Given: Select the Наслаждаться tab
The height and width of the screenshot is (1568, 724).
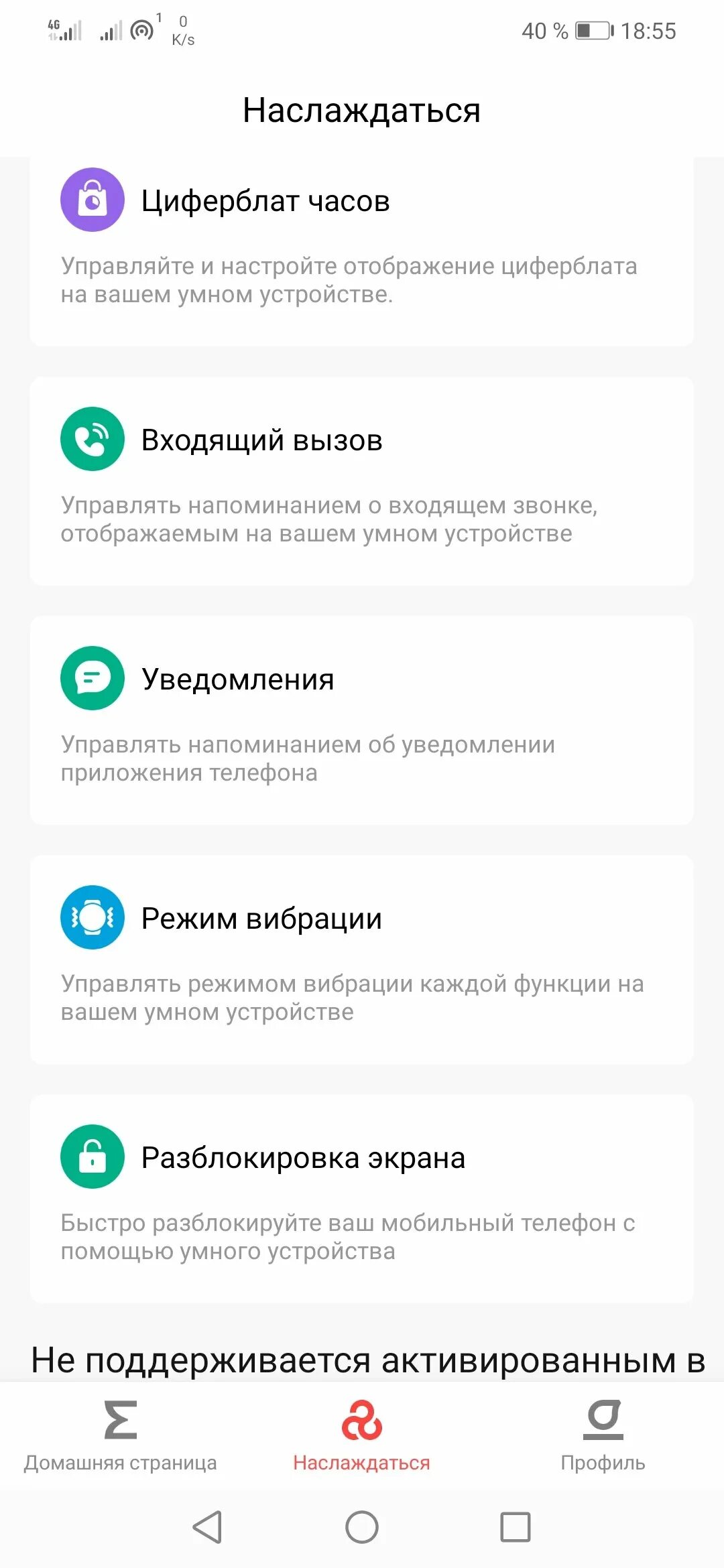Looking at the screenshot, I should point(362,1435).
